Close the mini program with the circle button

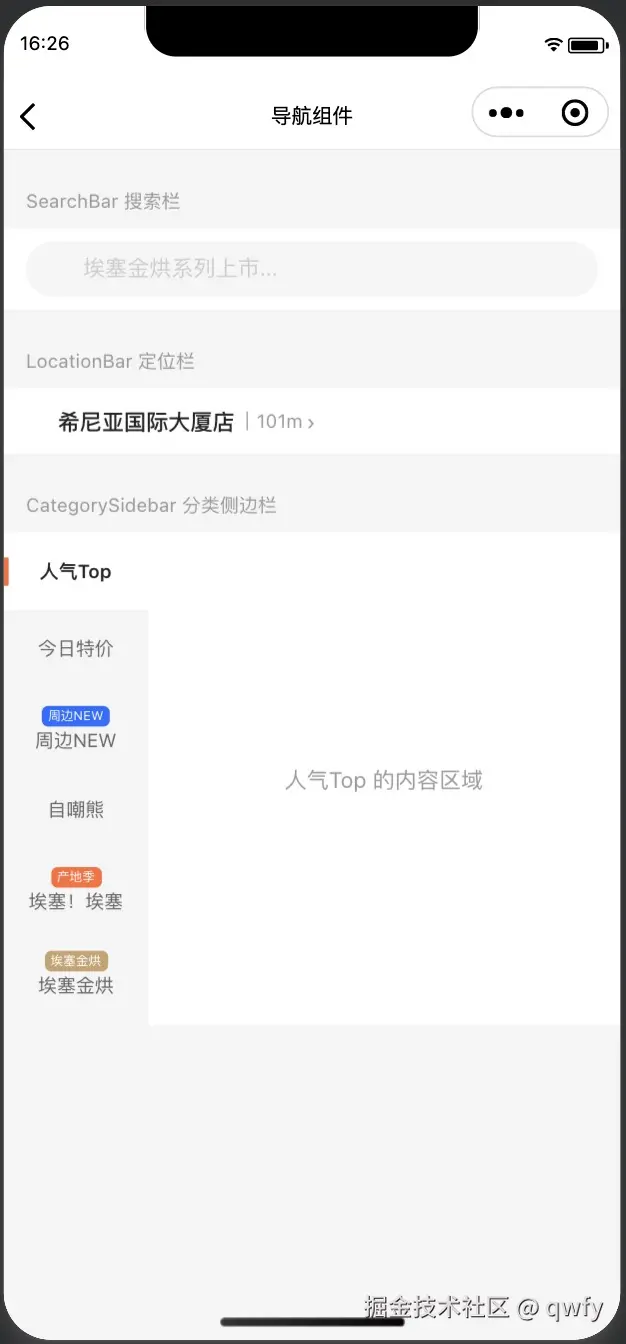(x=575, y=113)
